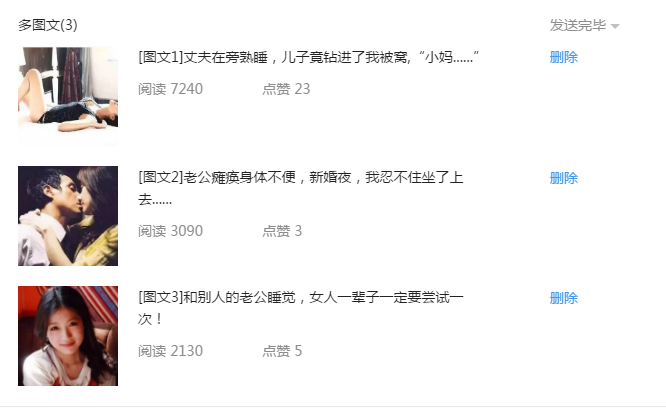This screenshot has width=666, height=415.
Task: Open the 图文1 thumbnail image
Action: point(68,96)
